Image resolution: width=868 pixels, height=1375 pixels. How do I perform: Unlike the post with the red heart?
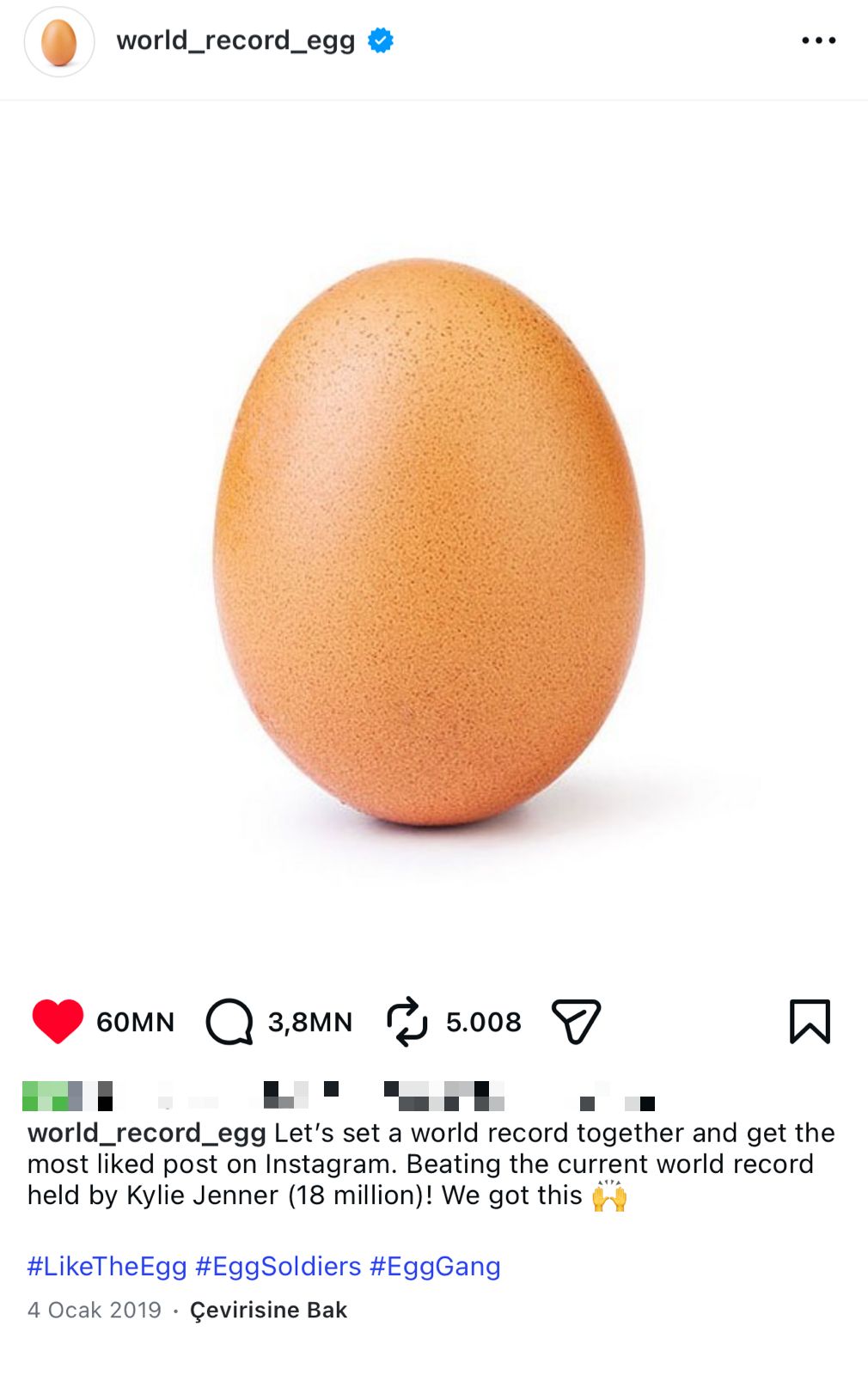pyautogui.click(x=58, y=1021)
